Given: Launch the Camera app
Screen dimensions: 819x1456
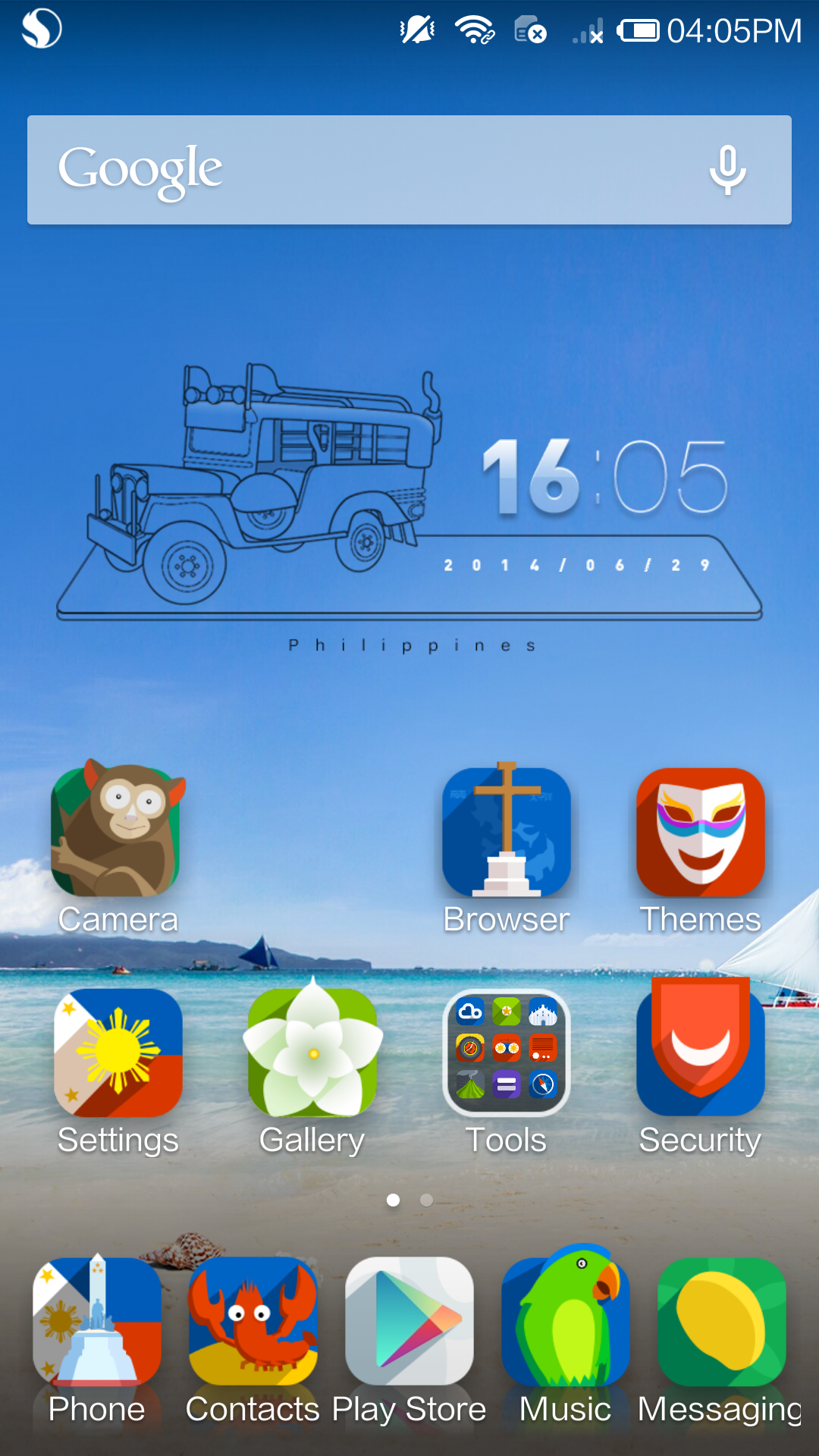Looking at the screenshot, I should click(118, 834).
